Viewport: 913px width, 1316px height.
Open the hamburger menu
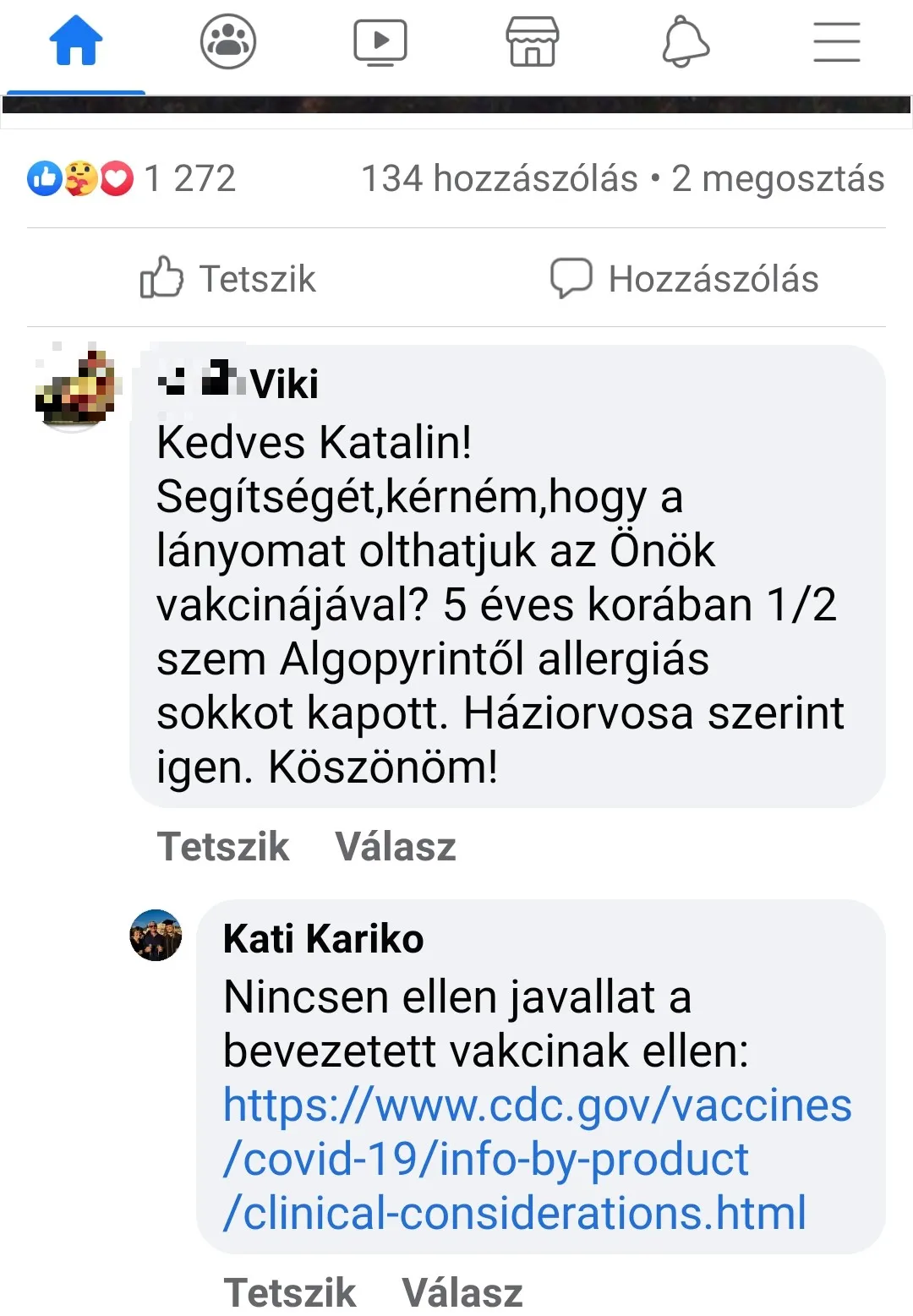(836, 42)
